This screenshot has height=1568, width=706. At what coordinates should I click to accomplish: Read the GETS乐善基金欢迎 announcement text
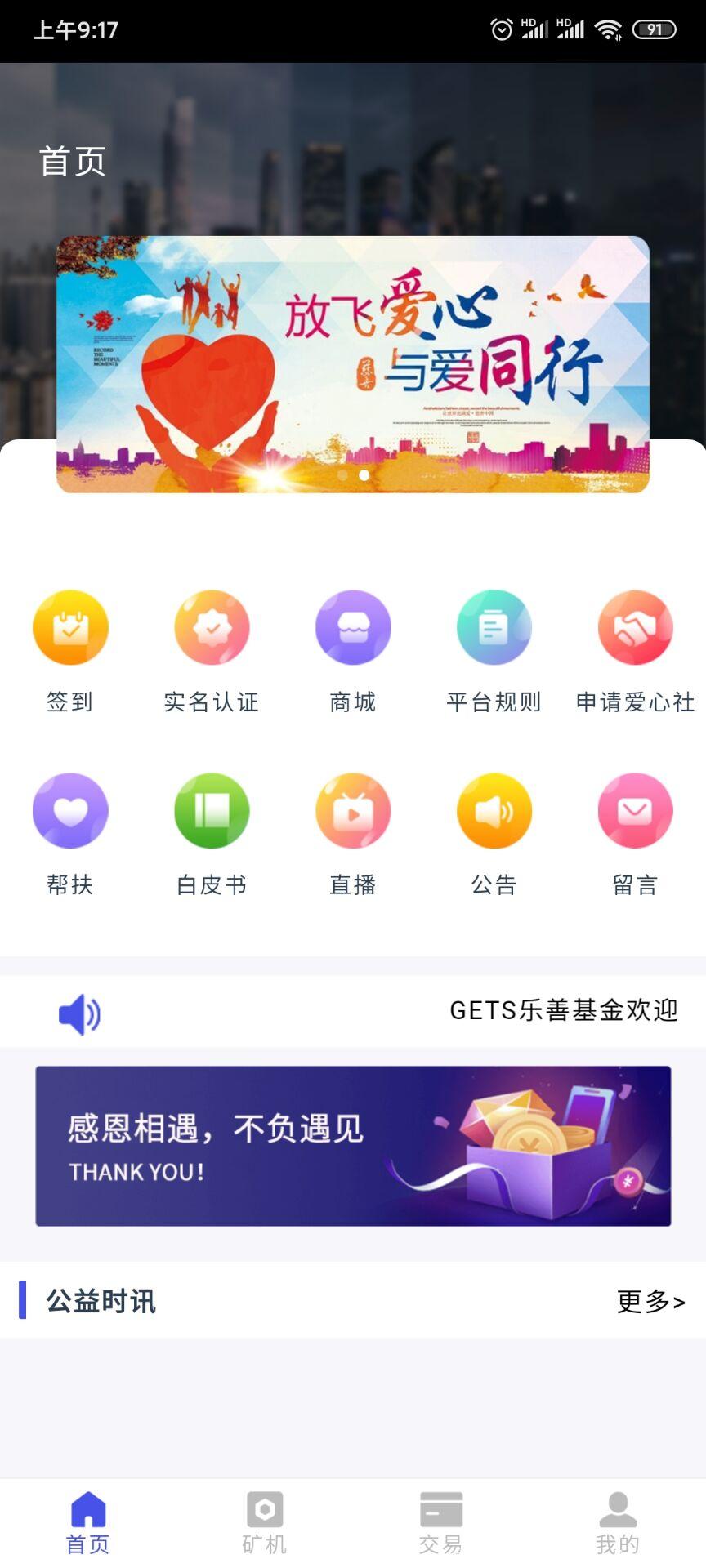(564, 1011)
